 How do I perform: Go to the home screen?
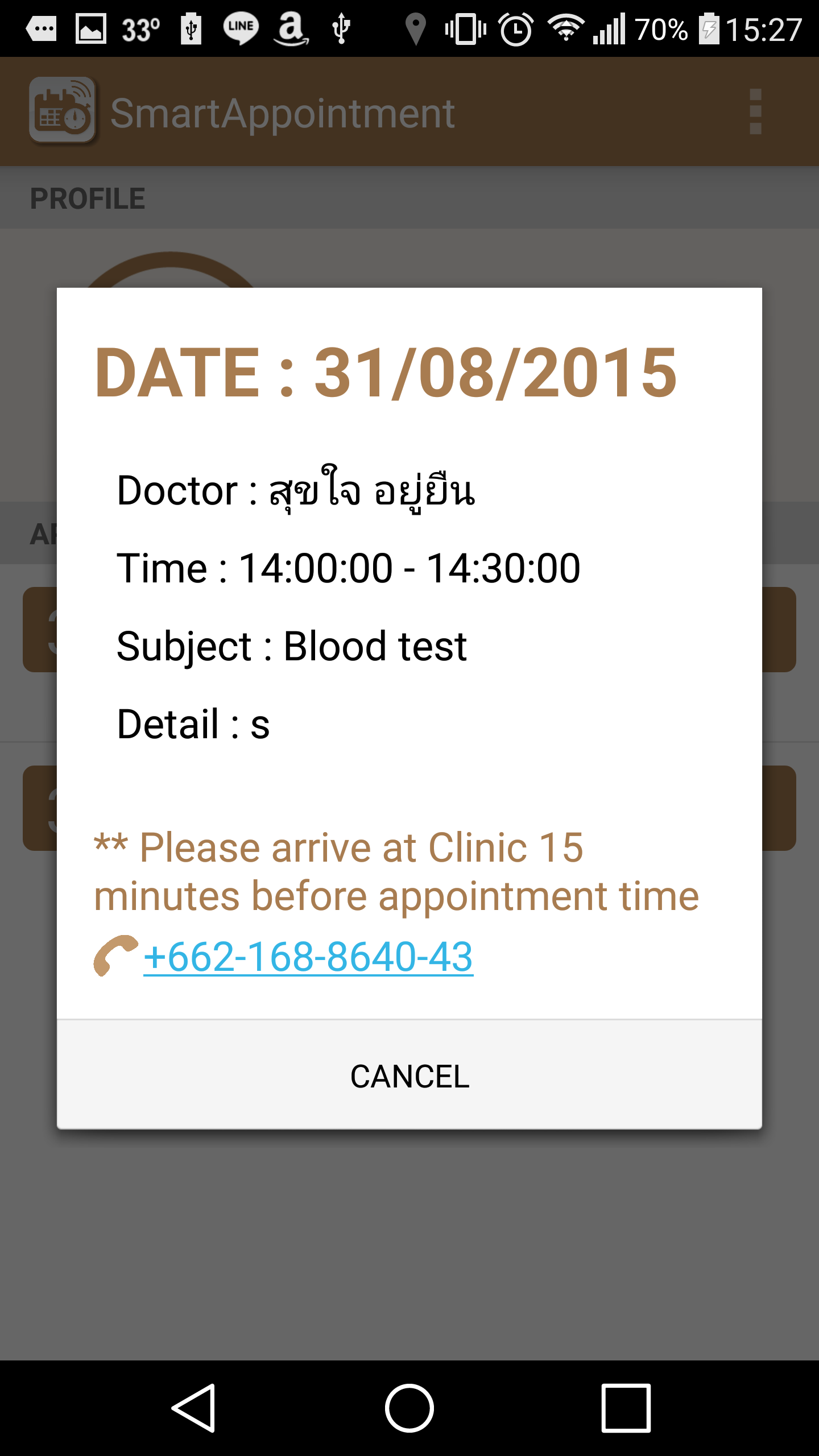coord(409,1408)
